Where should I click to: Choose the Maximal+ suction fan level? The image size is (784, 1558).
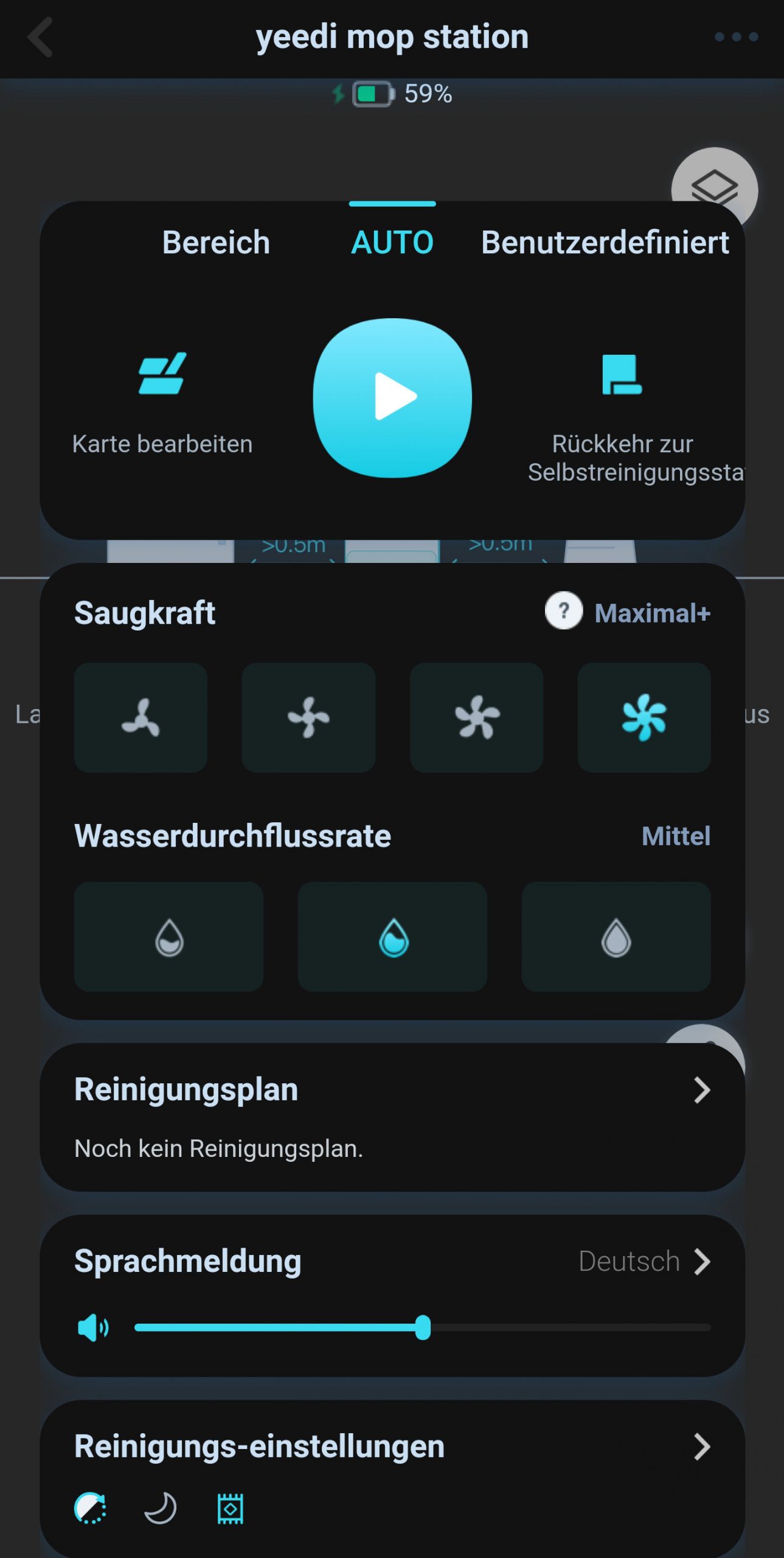[x=644, y=718]
